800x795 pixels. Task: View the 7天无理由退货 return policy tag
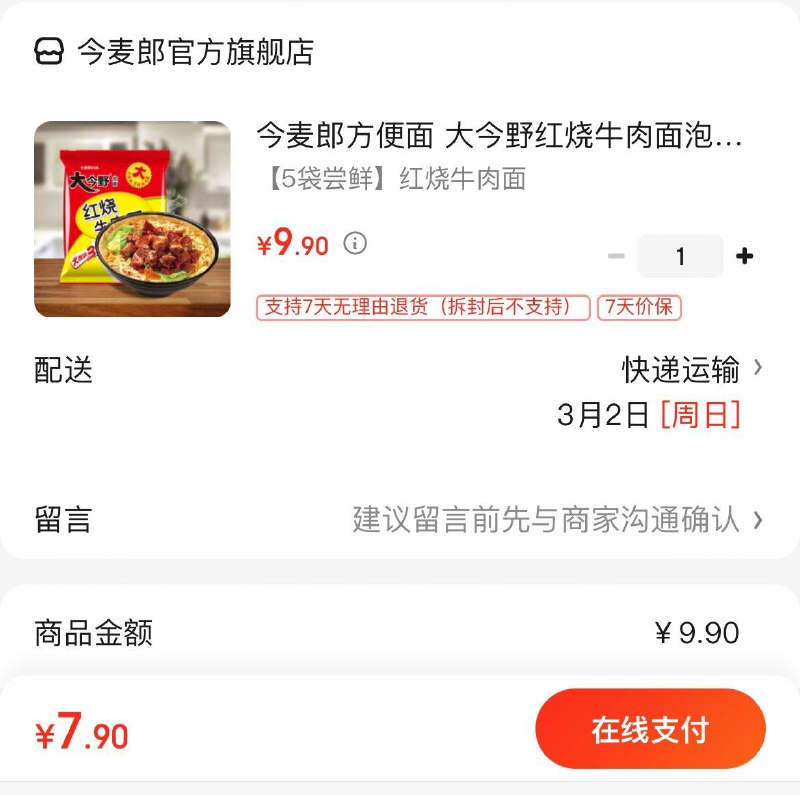pyautogui.click(x=423, y=307)
